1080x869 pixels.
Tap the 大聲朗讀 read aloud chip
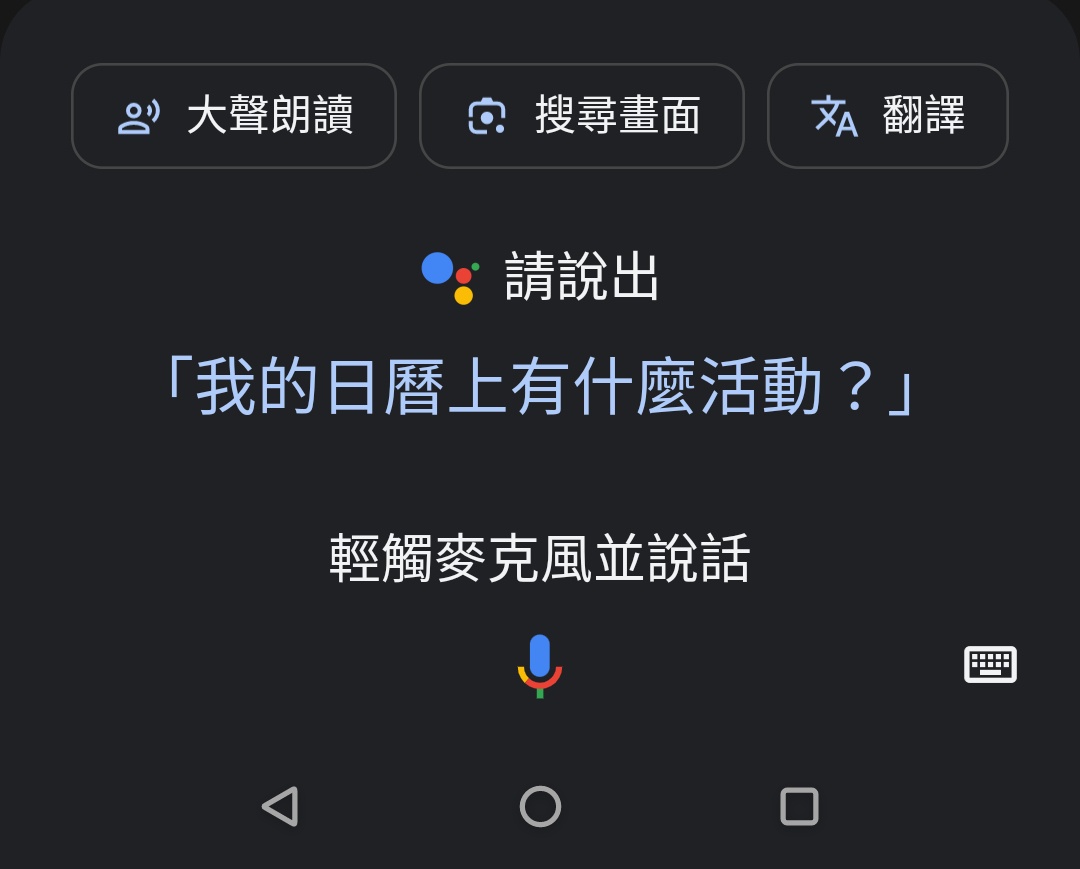pos(234,116)
